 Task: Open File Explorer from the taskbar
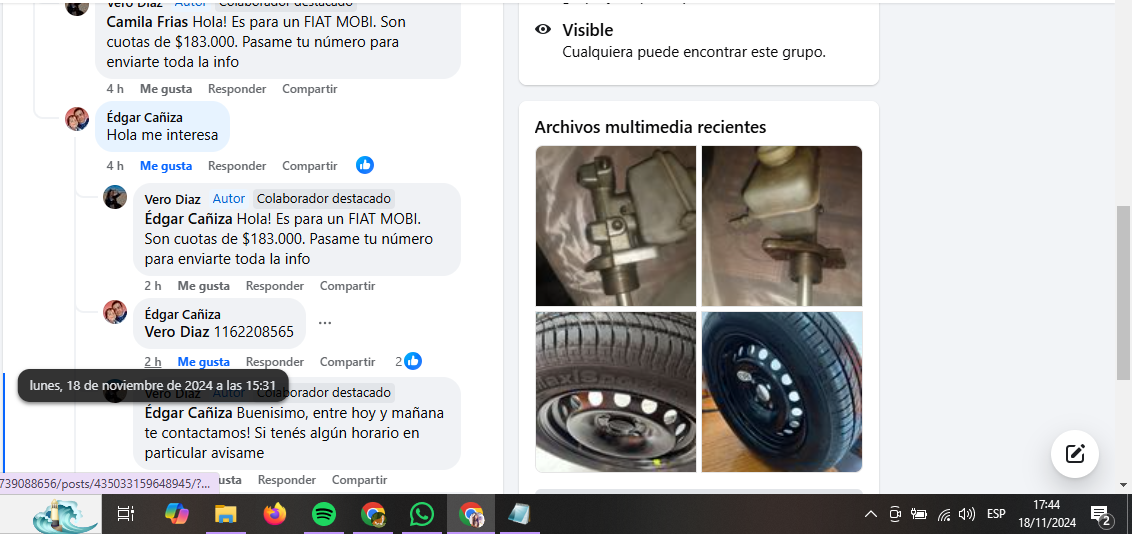tap(226, 514)
